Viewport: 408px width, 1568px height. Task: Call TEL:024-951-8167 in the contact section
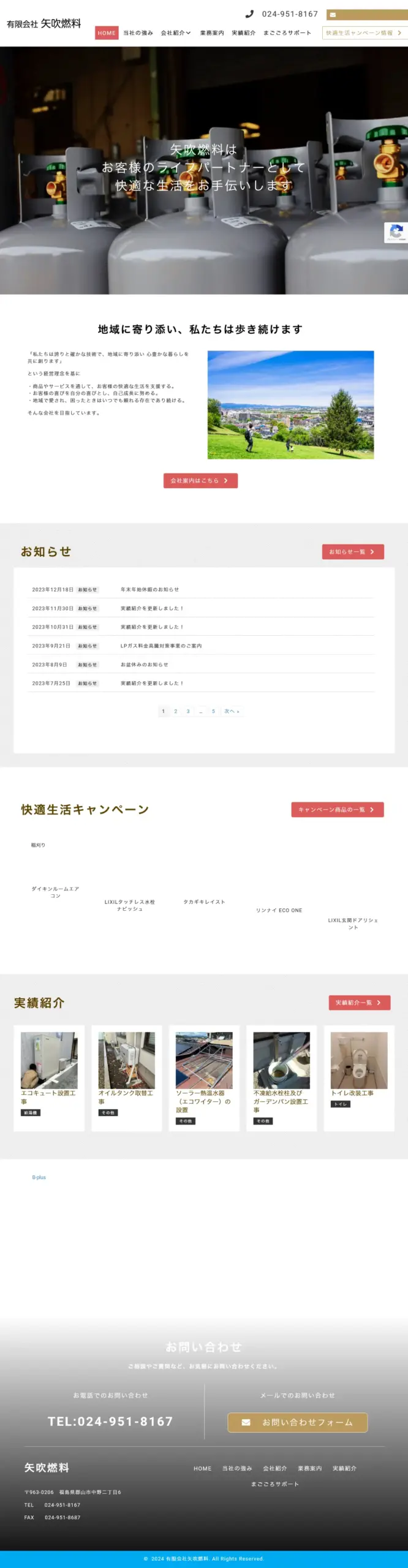click(x=110, y=1422)
